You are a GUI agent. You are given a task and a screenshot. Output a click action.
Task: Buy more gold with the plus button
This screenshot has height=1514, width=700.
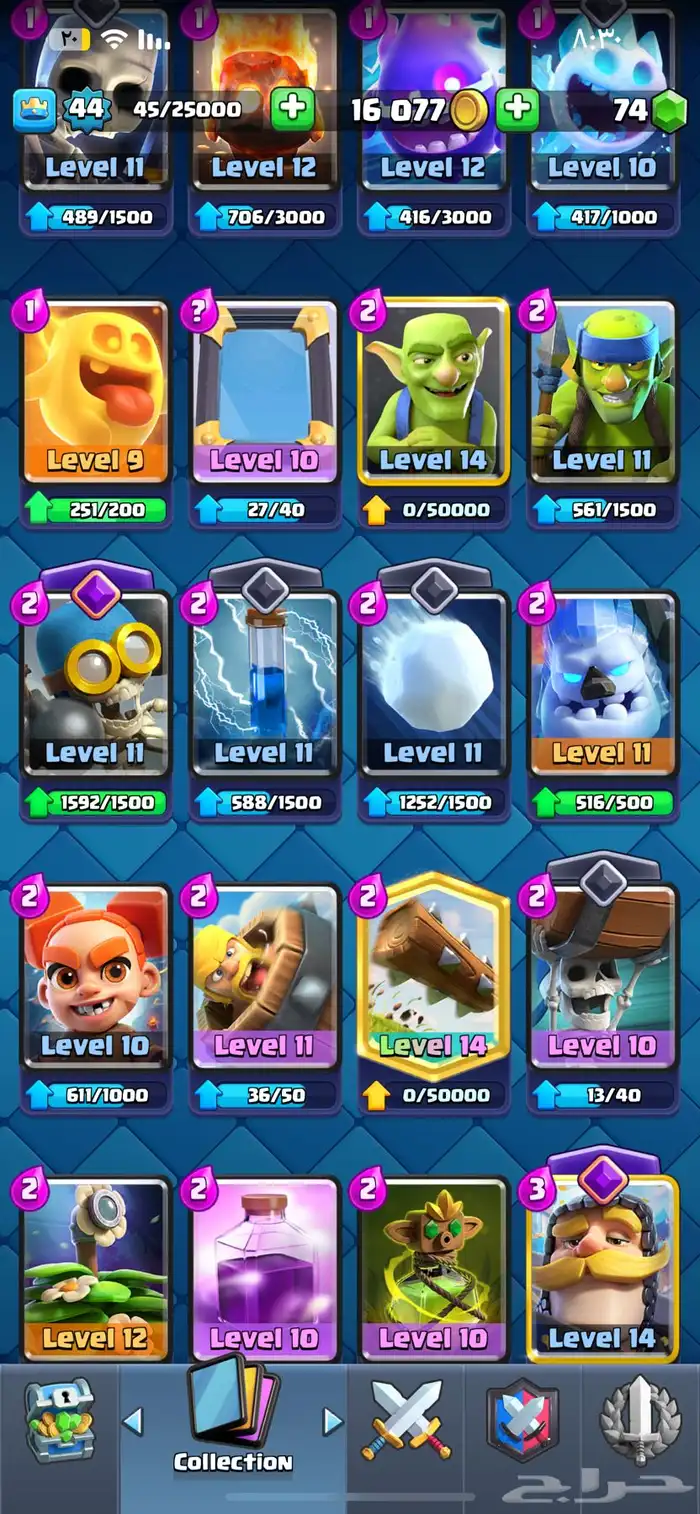[517, 108]
